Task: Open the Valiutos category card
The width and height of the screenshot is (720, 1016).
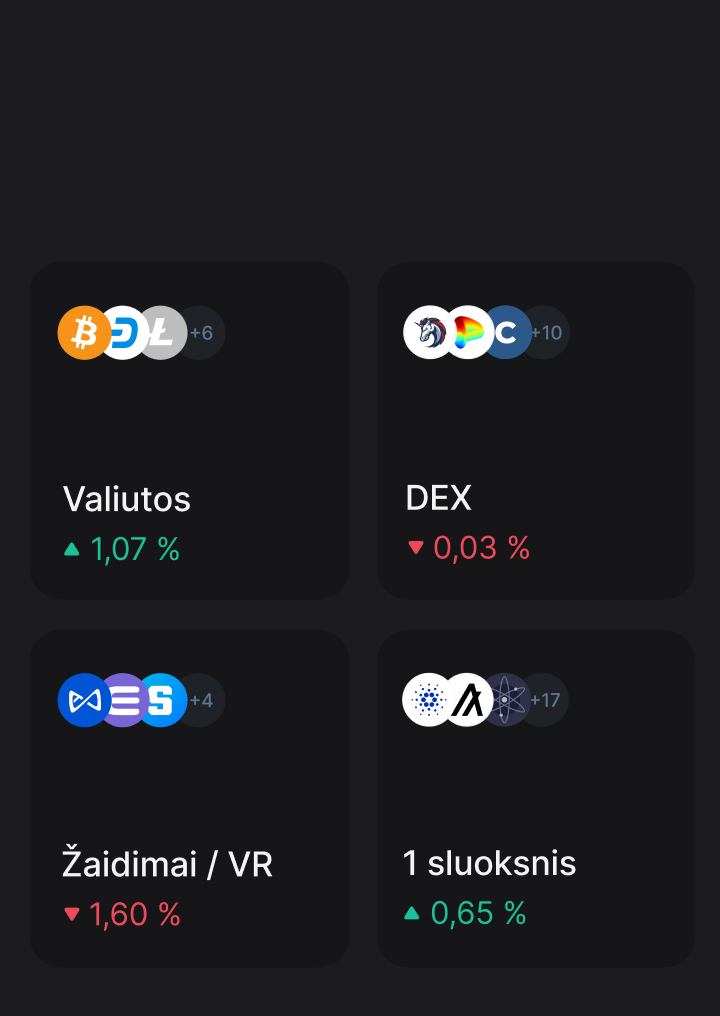Action: [189, 431]
